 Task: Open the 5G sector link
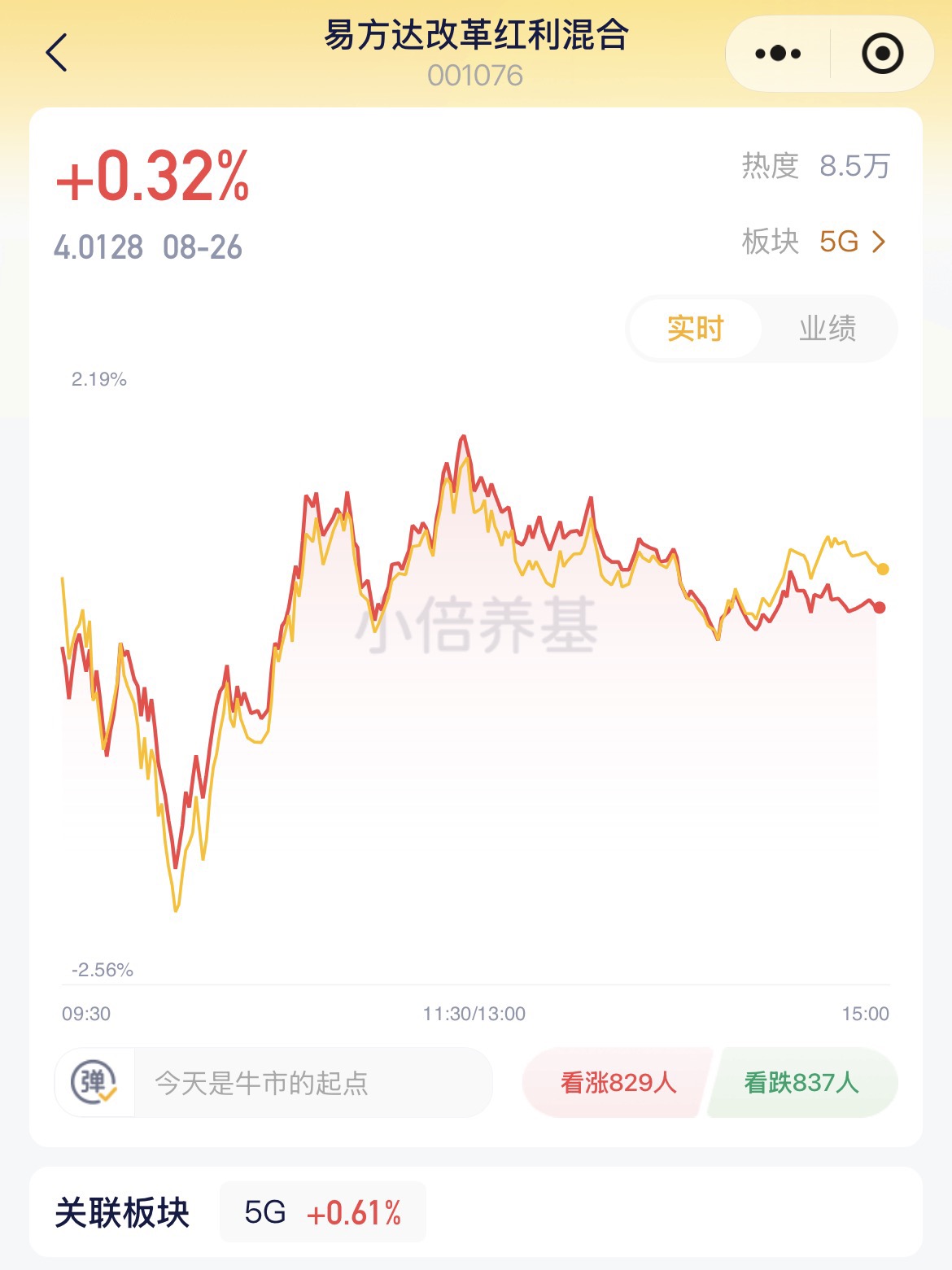point(852,242)
